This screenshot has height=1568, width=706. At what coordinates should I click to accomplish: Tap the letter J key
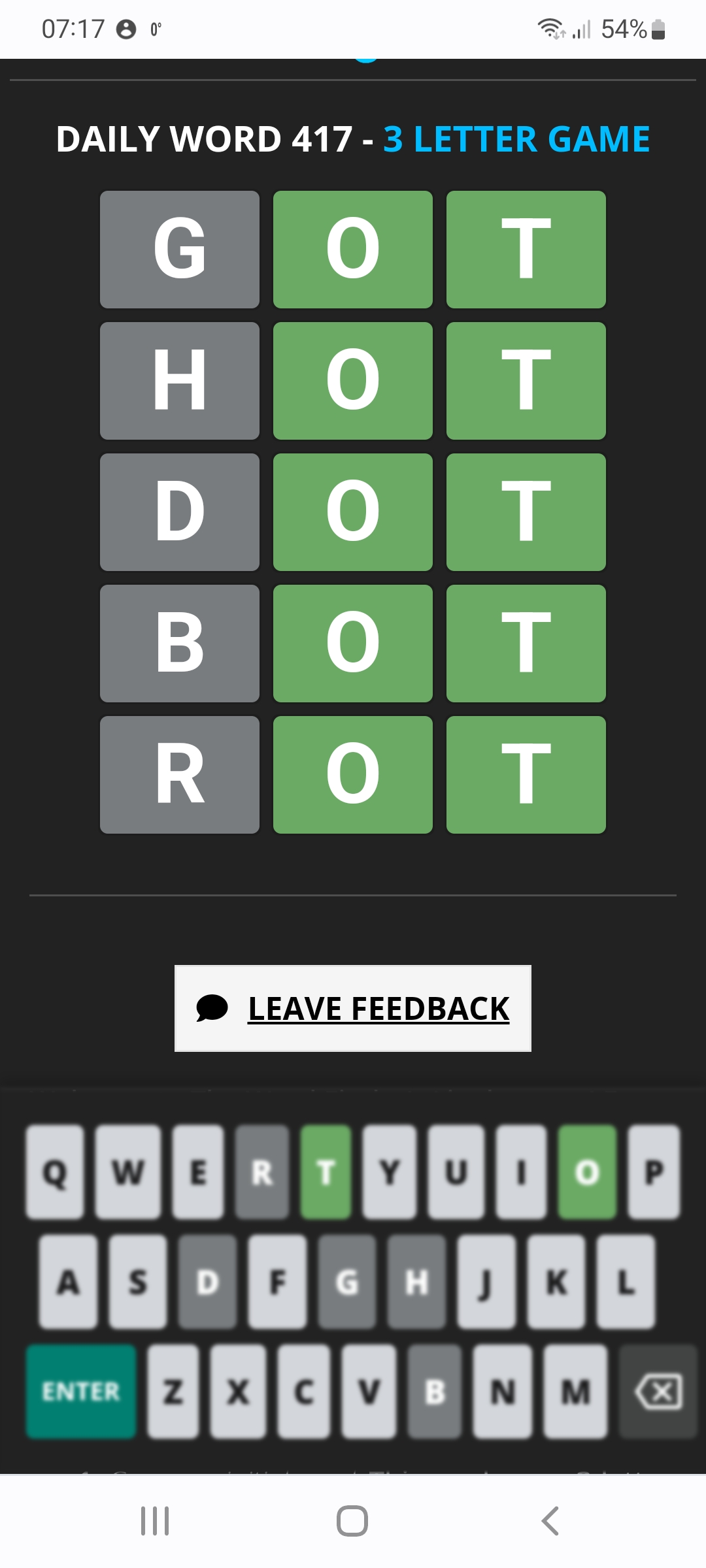(486, 1282)
